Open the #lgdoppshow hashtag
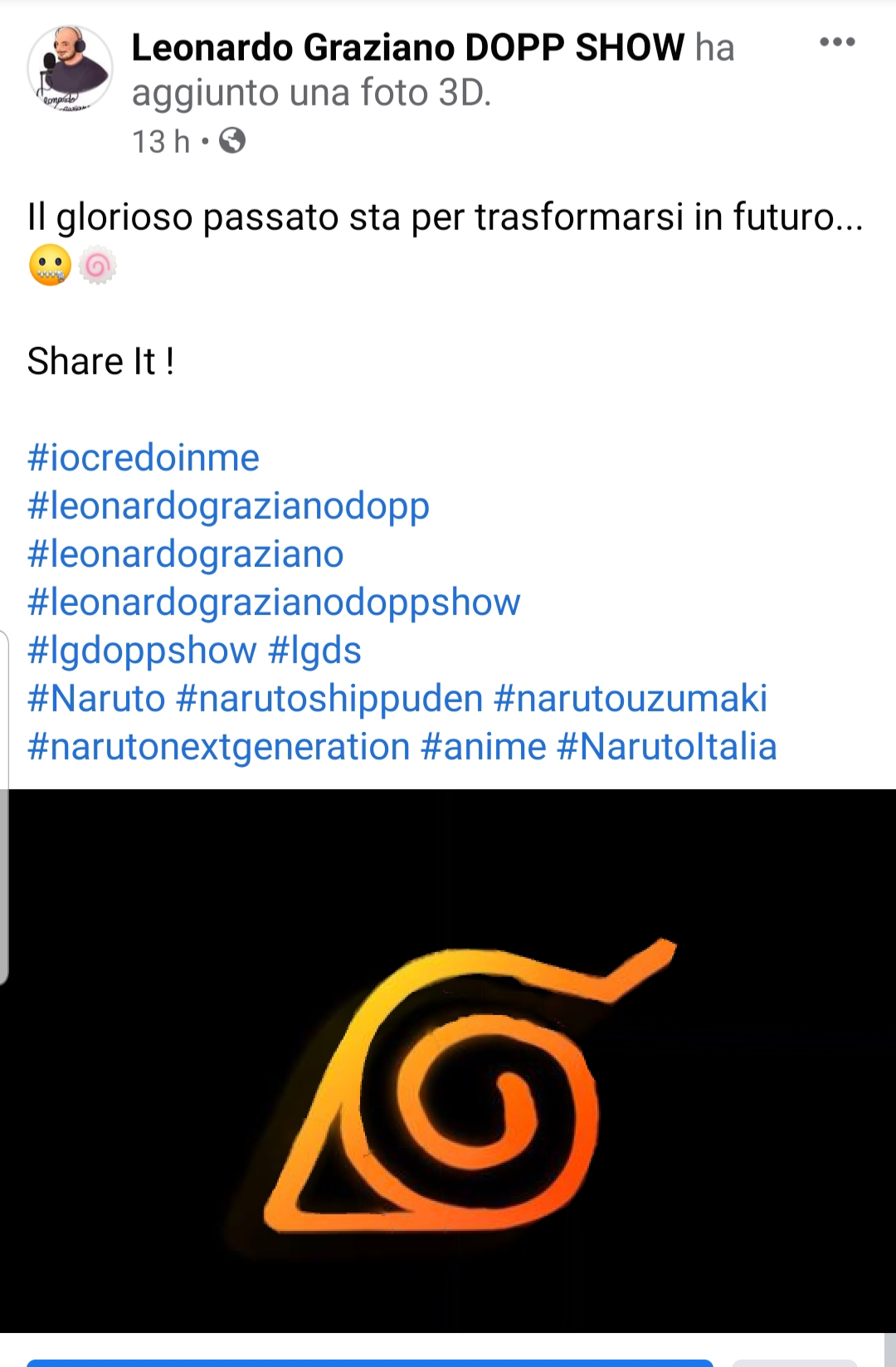 pyautogui.click(x=142, y=651)
